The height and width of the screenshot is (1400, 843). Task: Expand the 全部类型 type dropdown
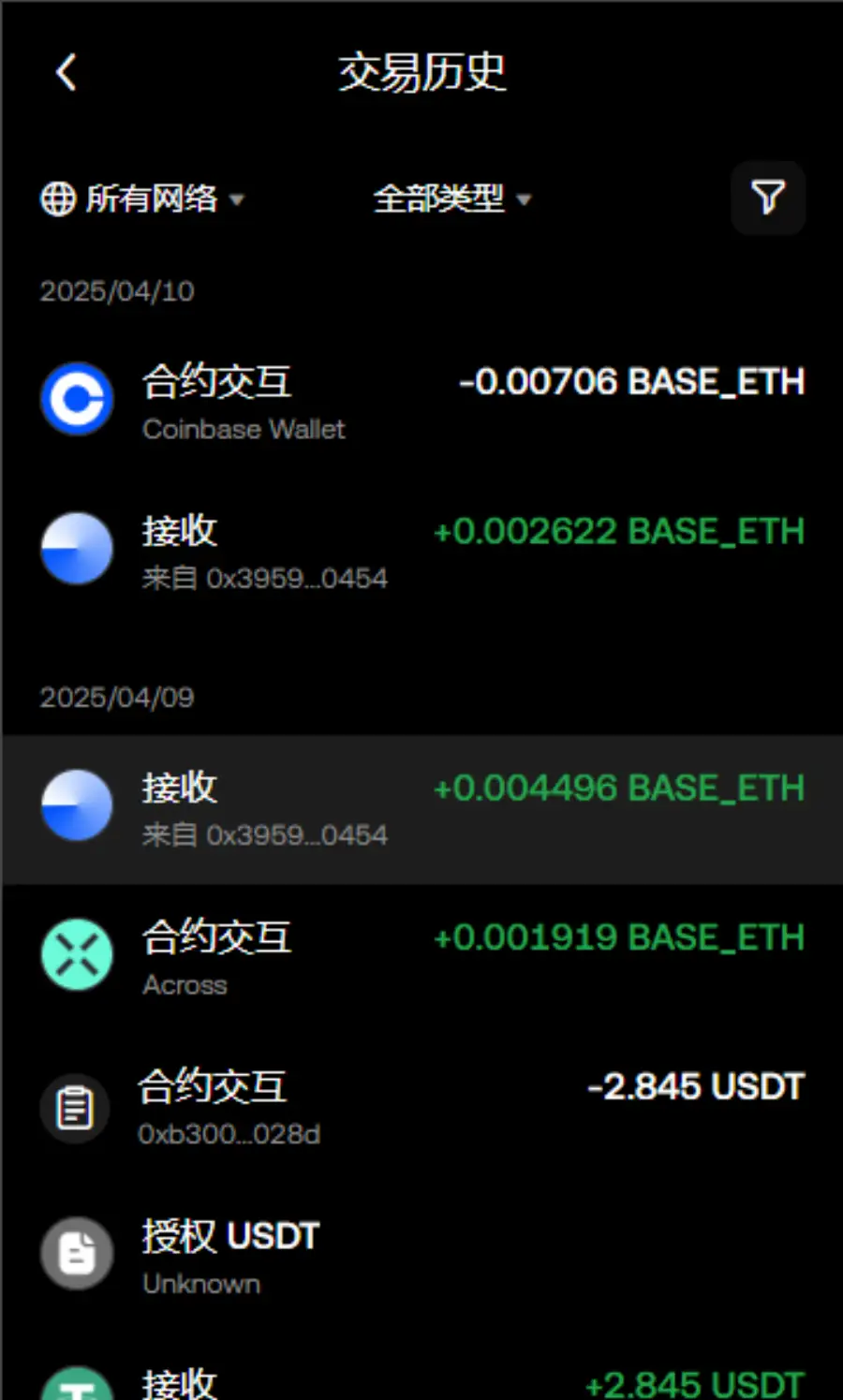click(451, 199)
